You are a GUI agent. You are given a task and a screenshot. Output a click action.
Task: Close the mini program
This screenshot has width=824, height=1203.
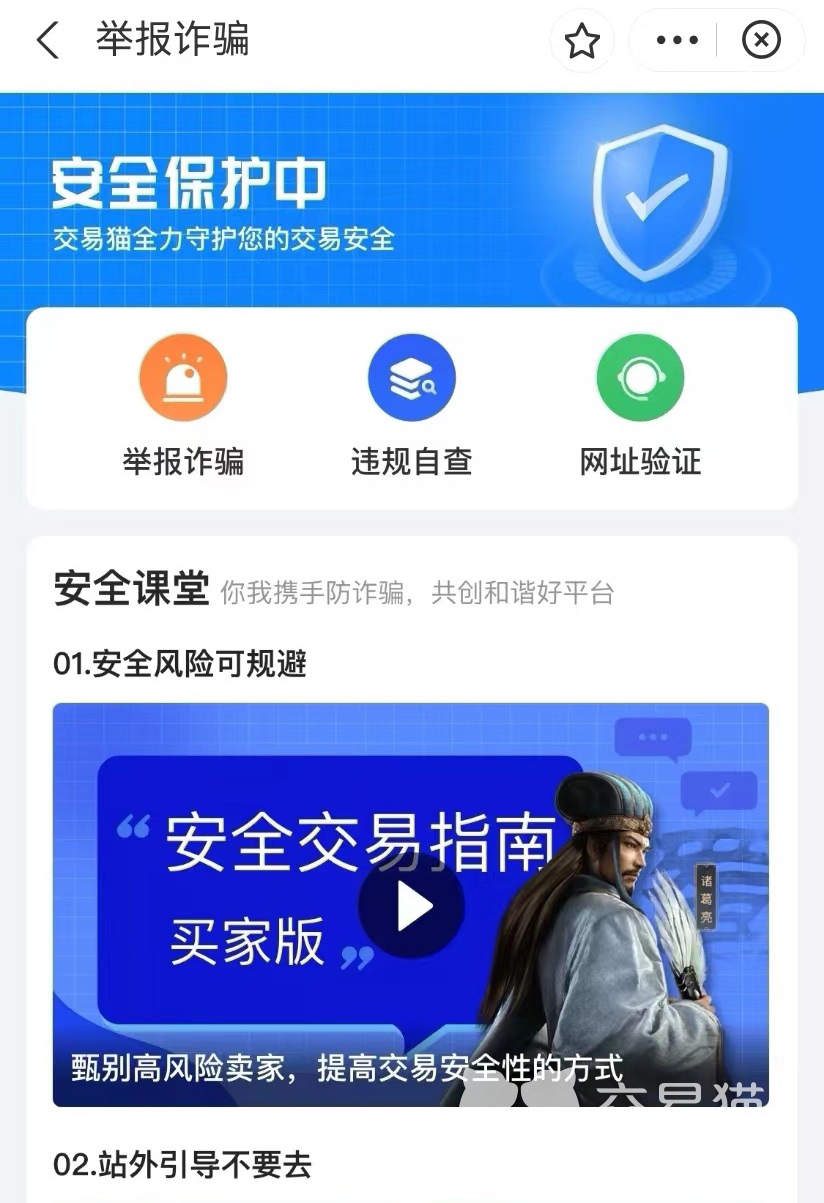coord(761,41)
